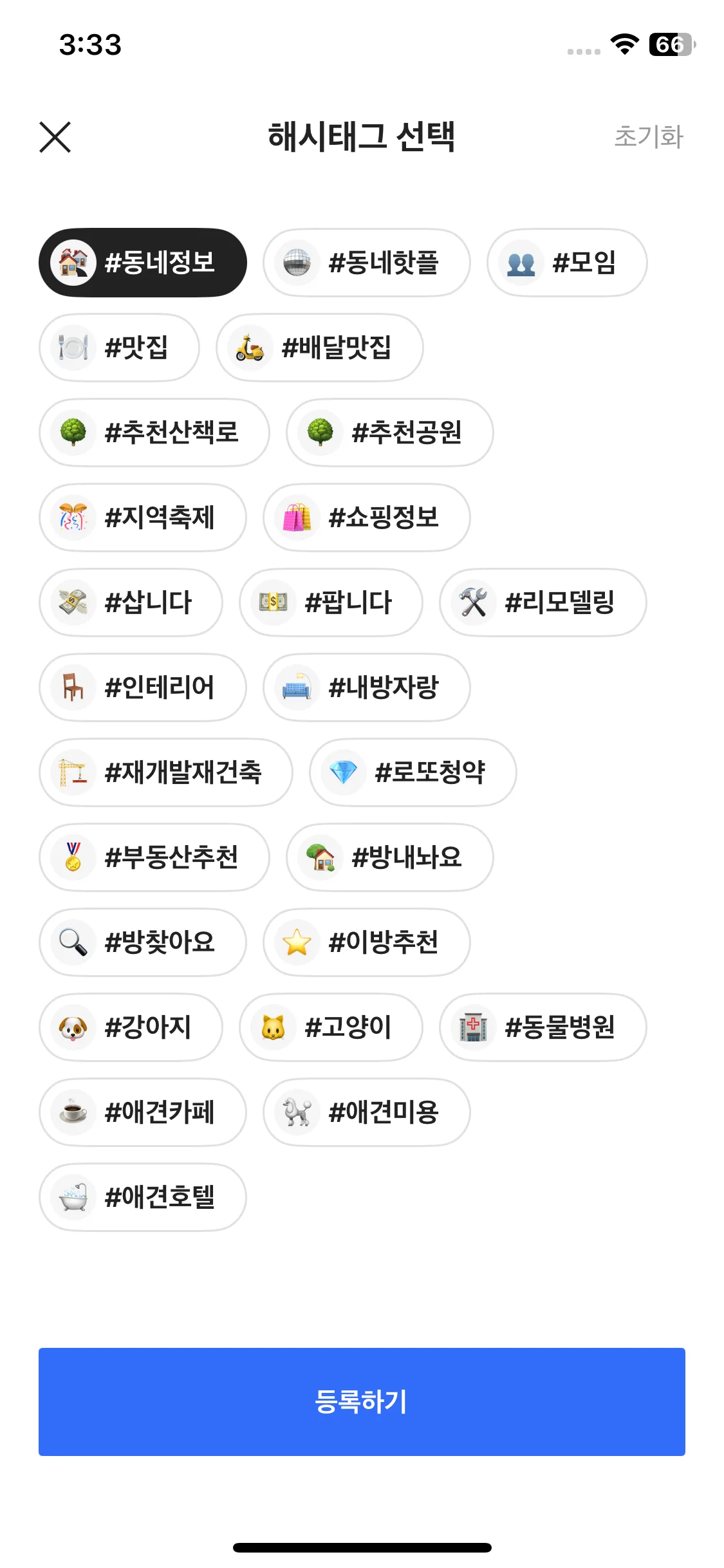
Task: Close the hashtag selection screen
Action: (x=55, y=137)
